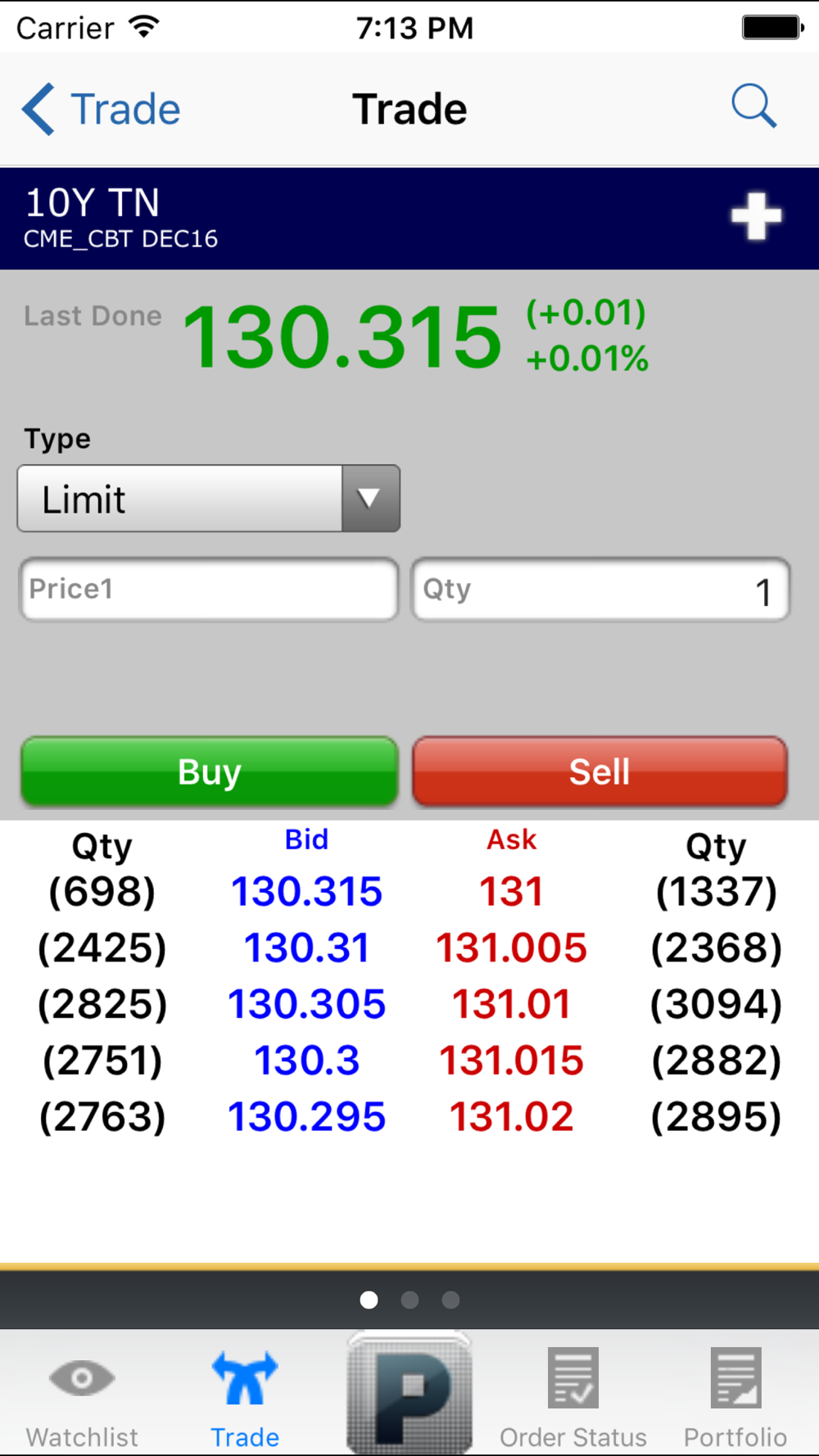The image size is (819, 1456).
Task: Select the 130.3 bid price
Action: pyautogui.click(x=306, y=1060)
